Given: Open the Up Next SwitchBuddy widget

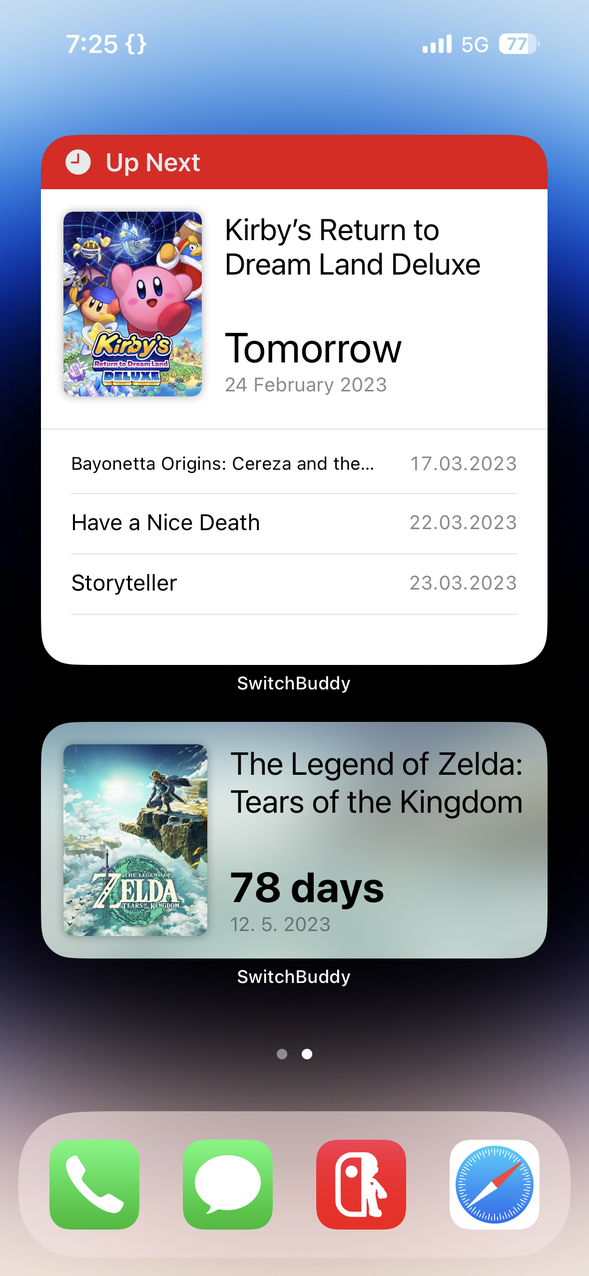Looking at the screenshot, I should click(x=294, y=400).
